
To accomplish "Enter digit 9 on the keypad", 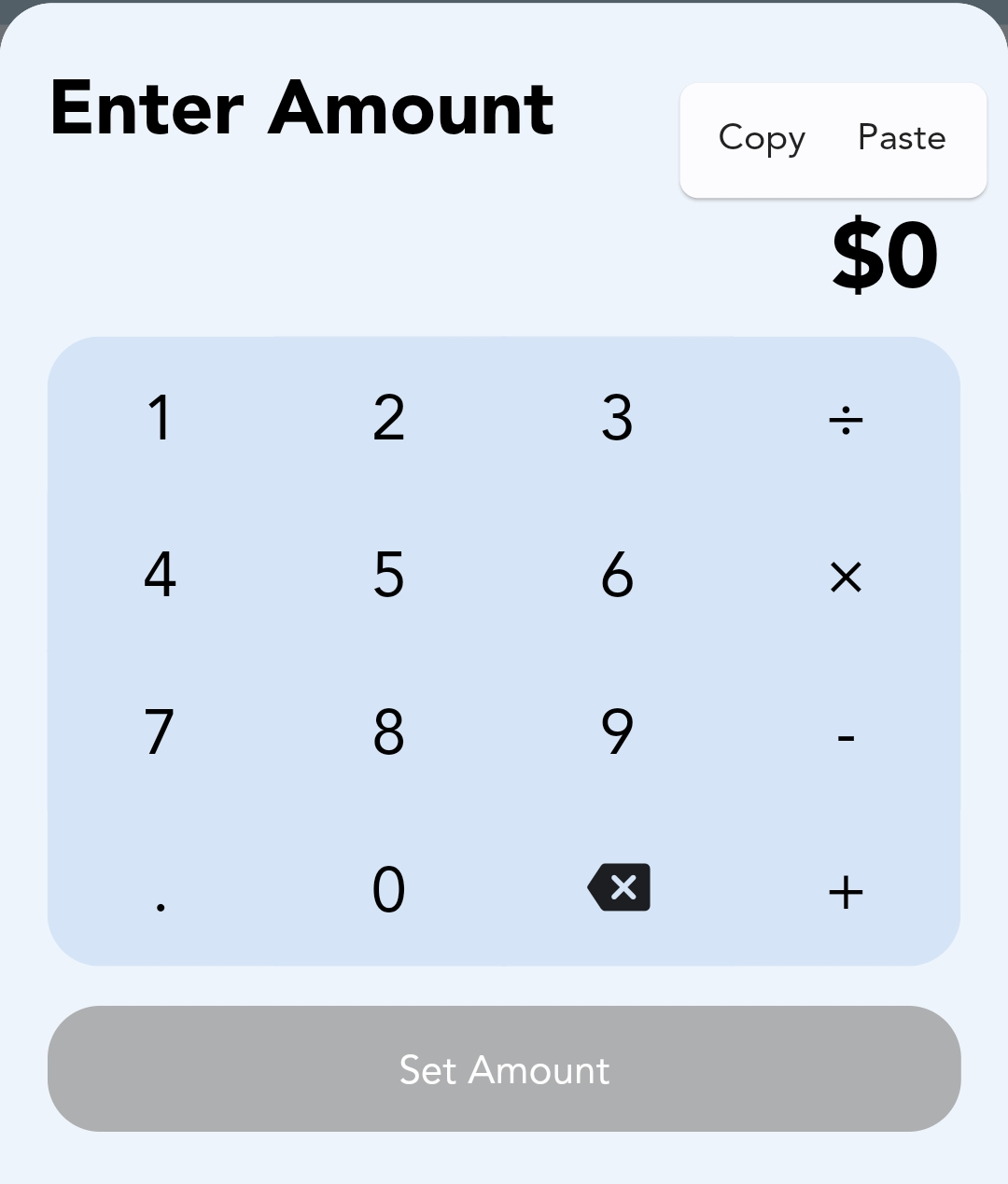I will [617, 731].
